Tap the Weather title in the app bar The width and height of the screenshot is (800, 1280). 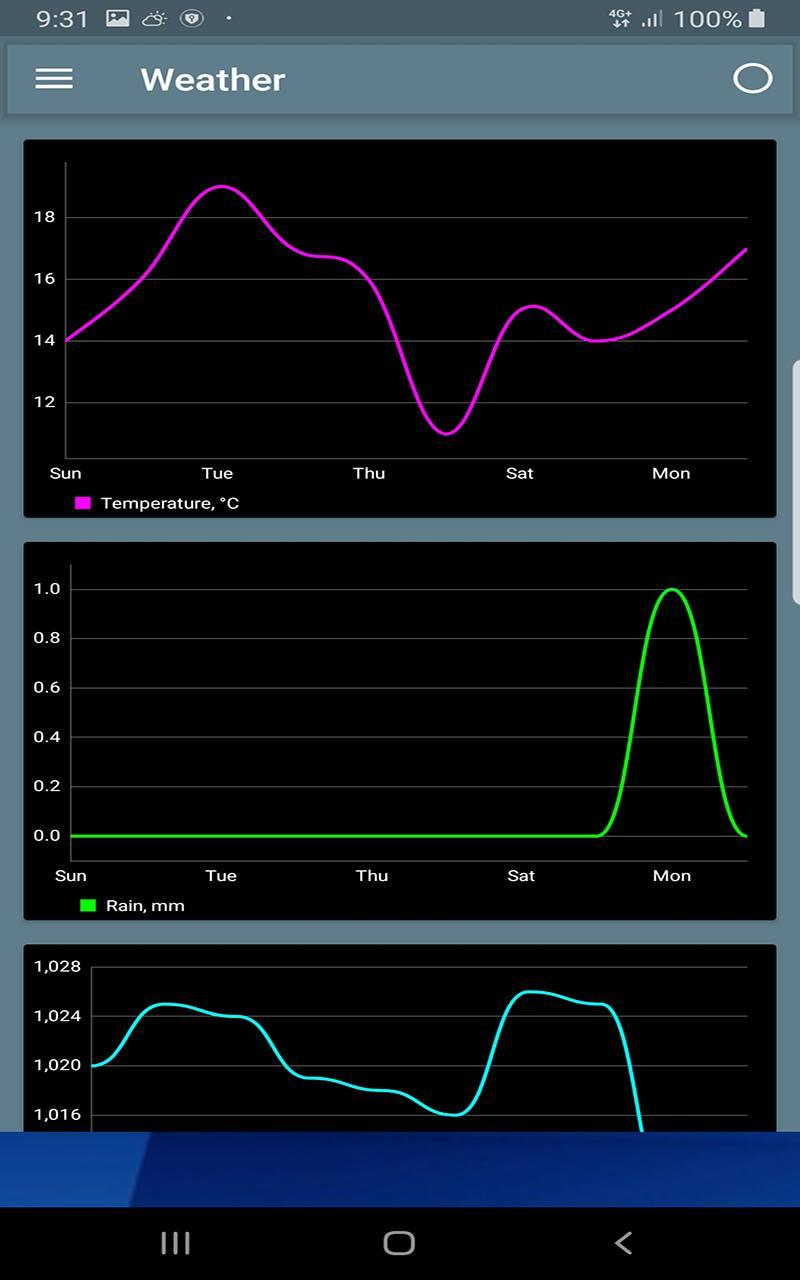point(212,79)
